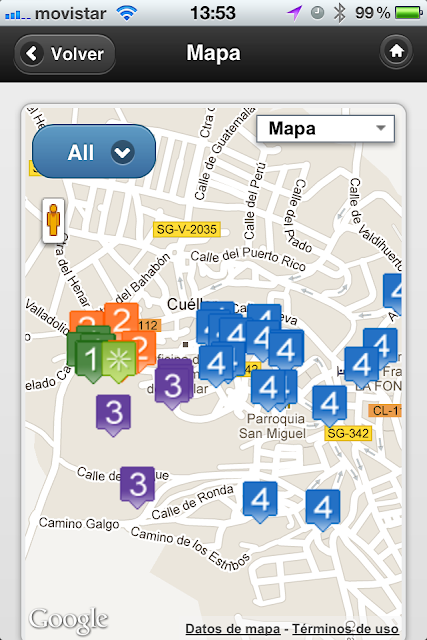Screen dimensions: 427x640
Task: Select blue marker 4 beside Calle de Ronda
Action: (260, 502)
